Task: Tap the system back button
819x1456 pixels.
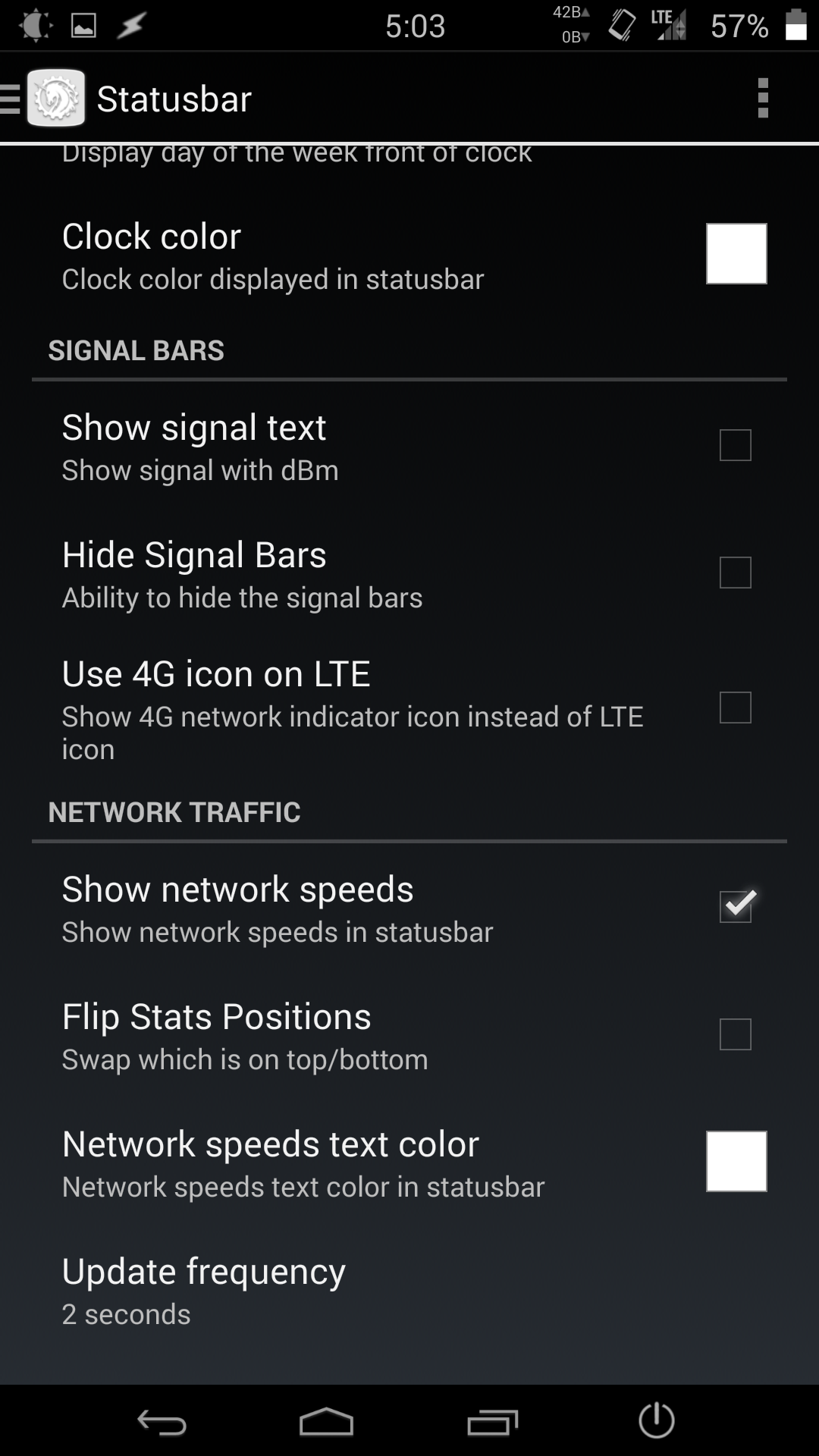Action: 162,1422
